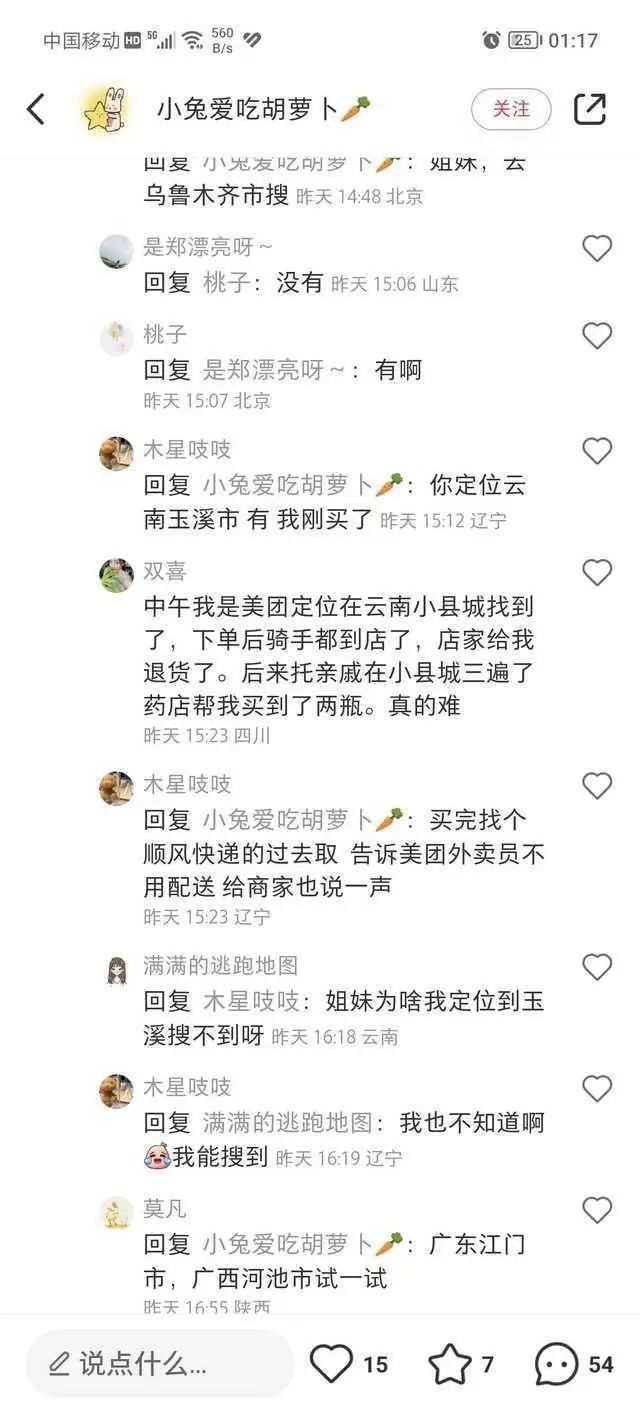
Task: Like 木星吱吱's comment about 顺风快递
Action: [597, 786]
